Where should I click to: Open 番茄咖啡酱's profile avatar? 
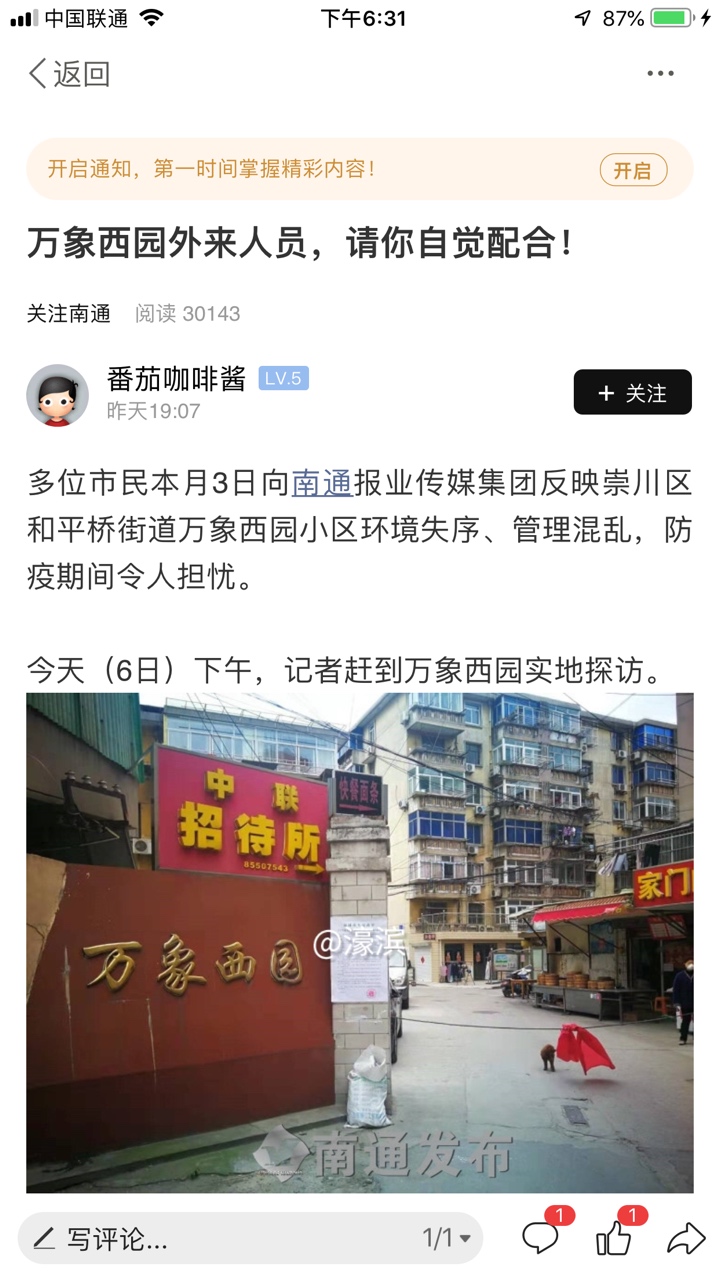pyautogui.click(x=58, y=395)
